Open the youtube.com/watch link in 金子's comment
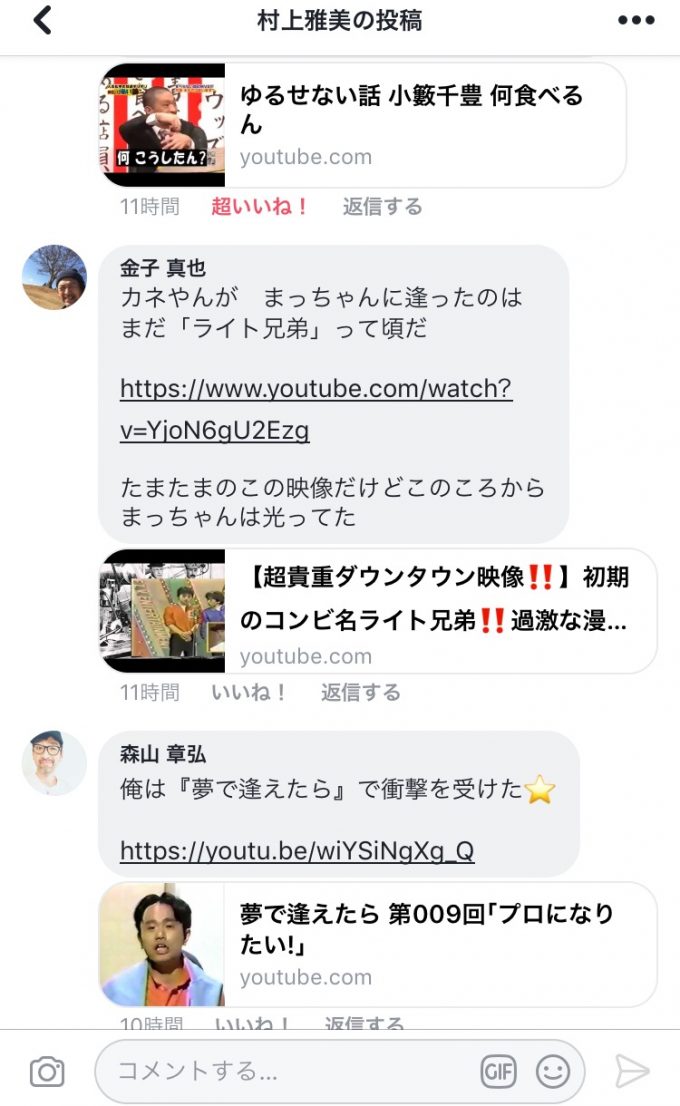Screen dimensions: 680x1106 tap(315, 409)
